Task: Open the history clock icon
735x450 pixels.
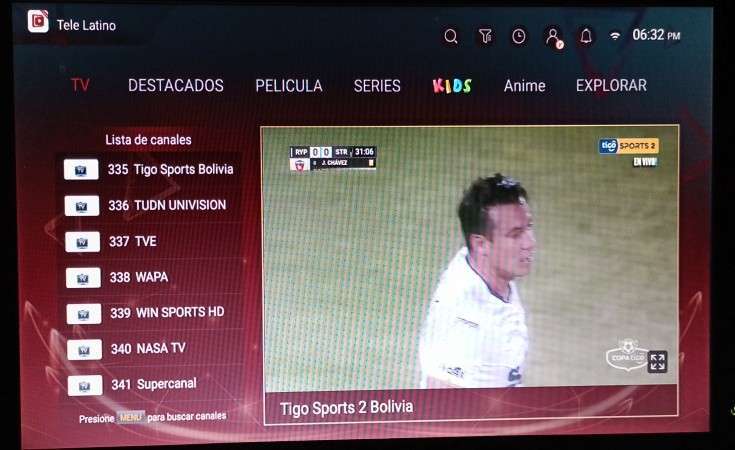Action: [x=518, y=36]
